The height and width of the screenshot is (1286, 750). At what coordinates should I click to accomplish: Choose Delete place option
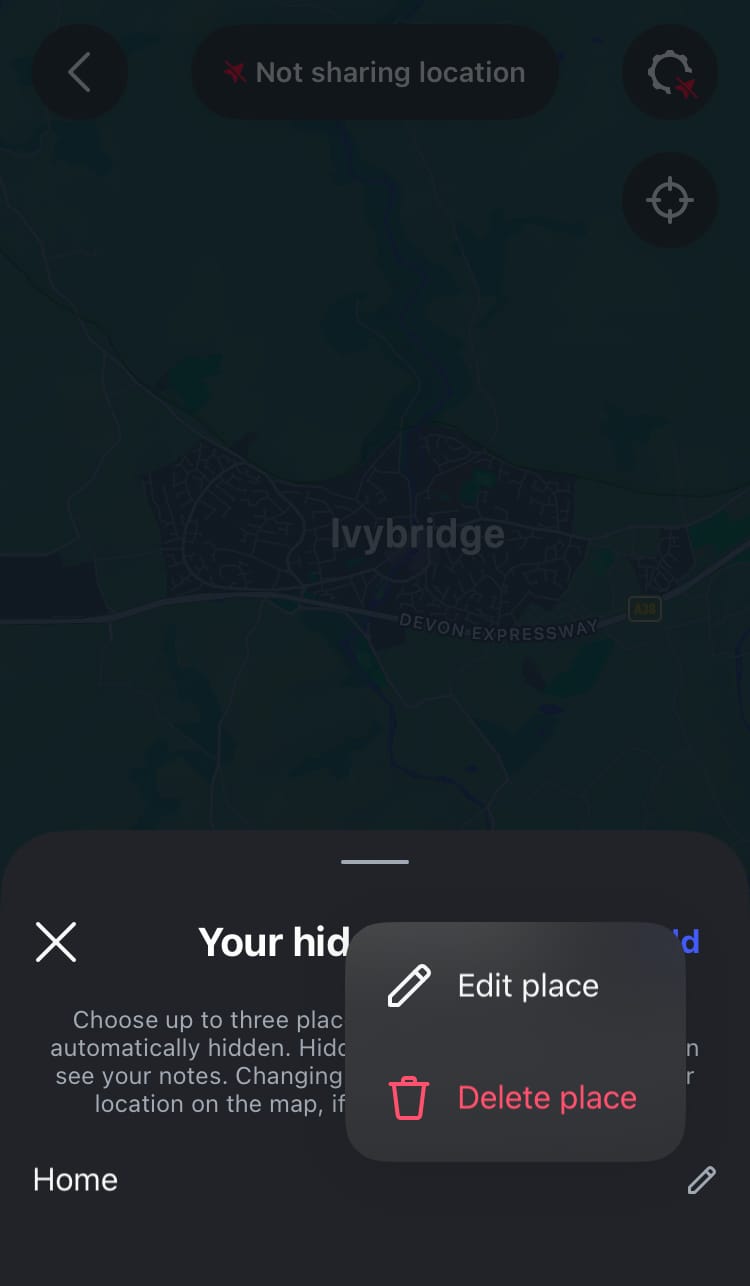515,1098
